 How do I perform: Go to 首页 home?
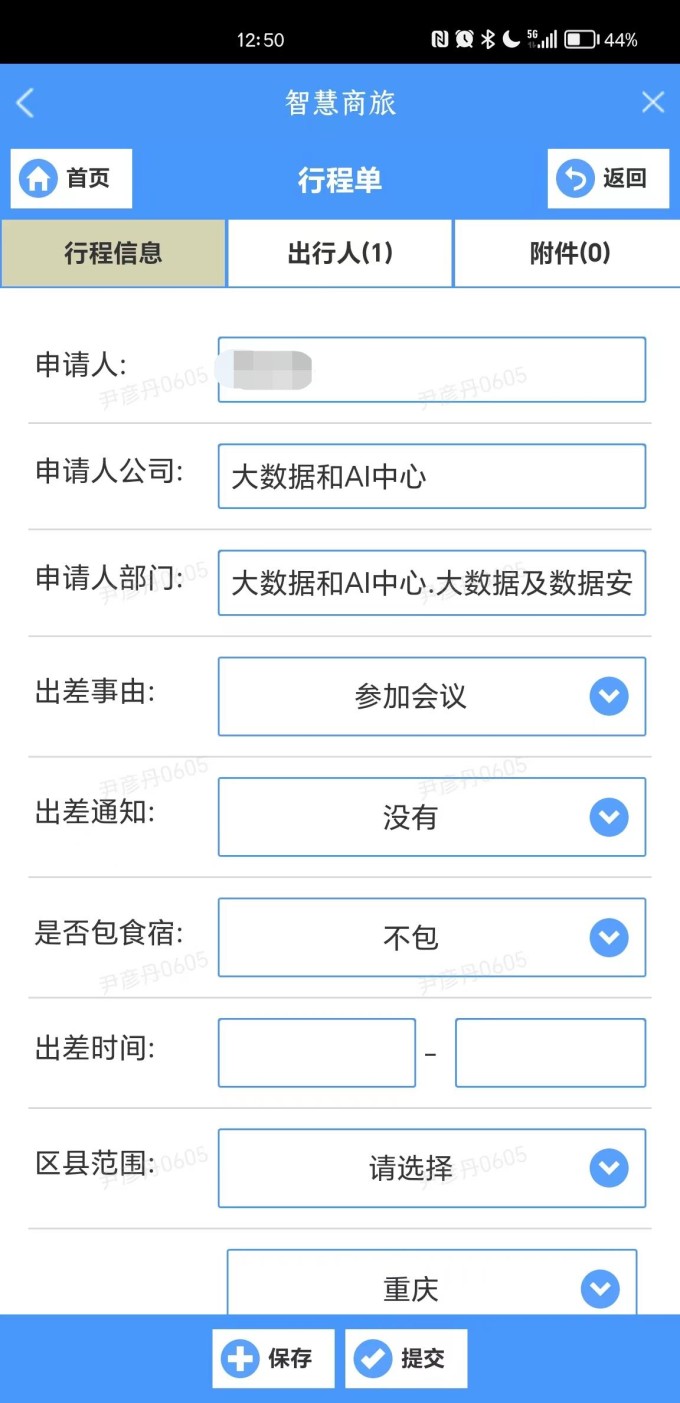71,179
